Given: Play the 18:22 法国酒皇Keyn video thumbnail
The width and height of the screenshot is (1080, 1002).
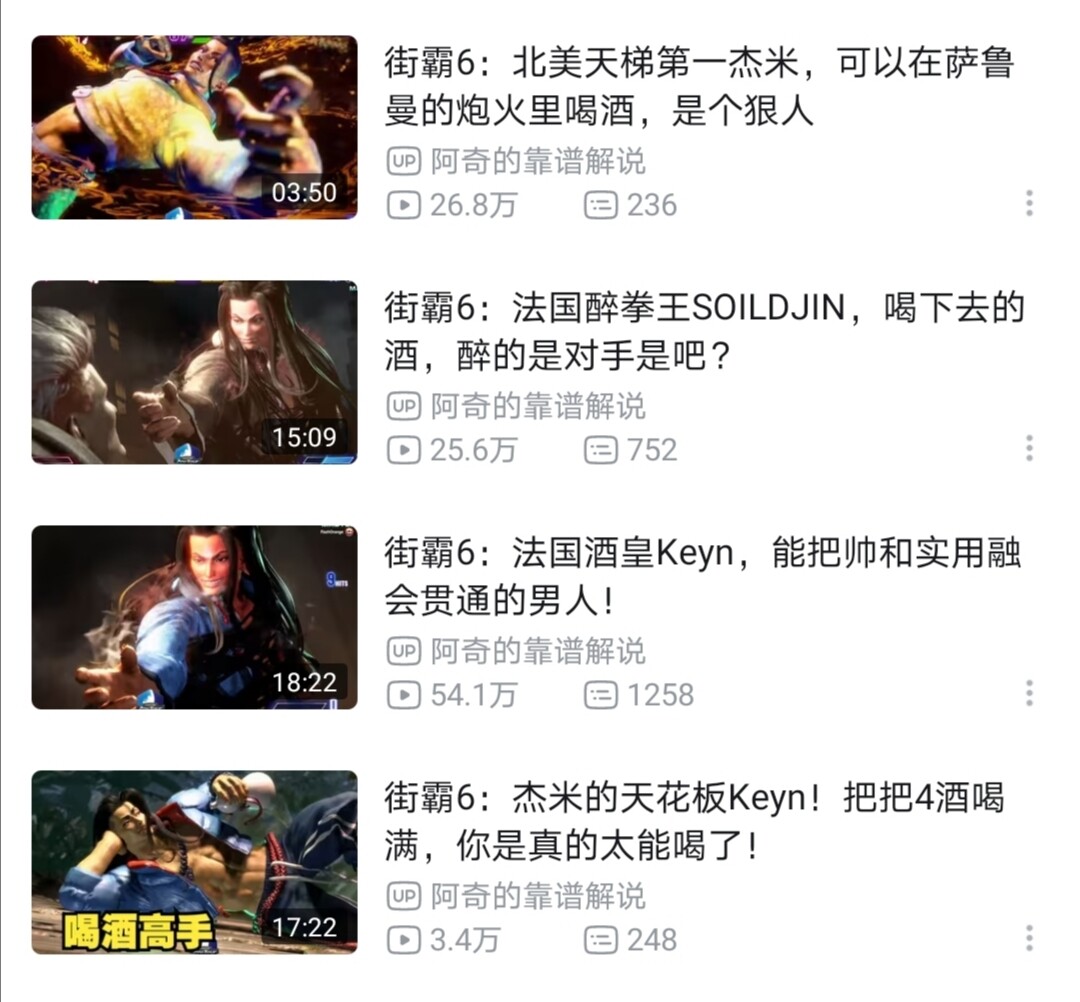Looking at the screenshot, I should 194,617.
